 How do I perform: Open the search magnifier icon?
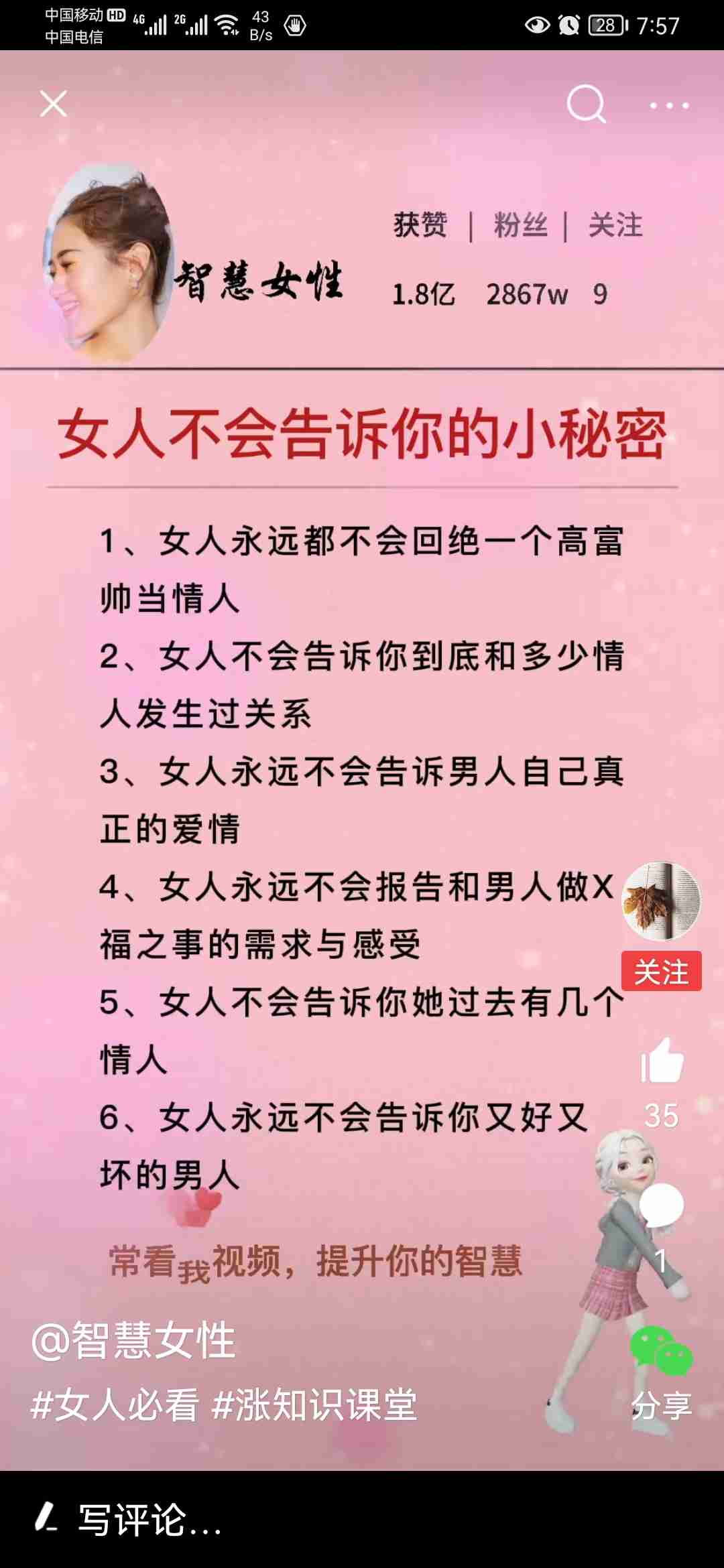click(587, 105)
